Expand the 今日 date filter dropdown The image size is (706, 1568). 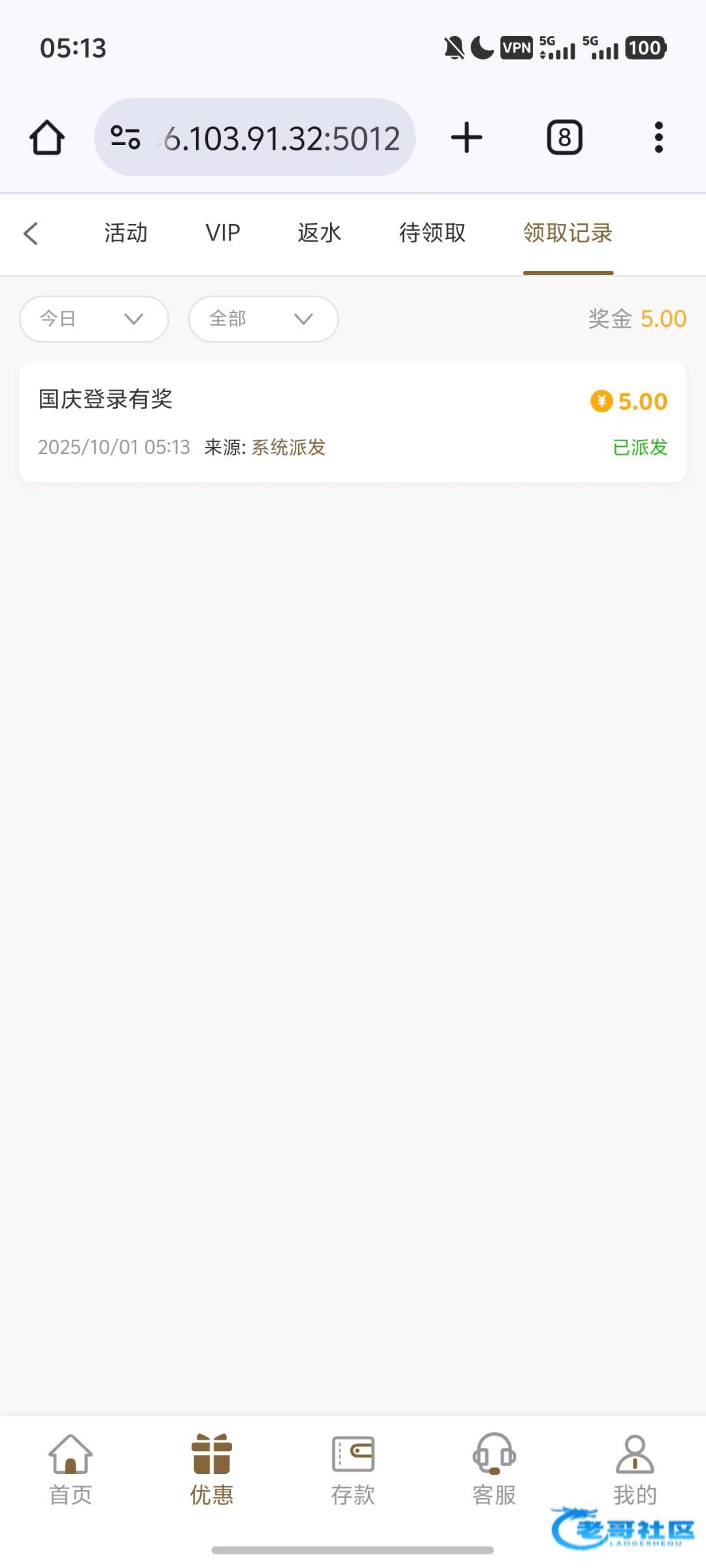click(94, 319)
